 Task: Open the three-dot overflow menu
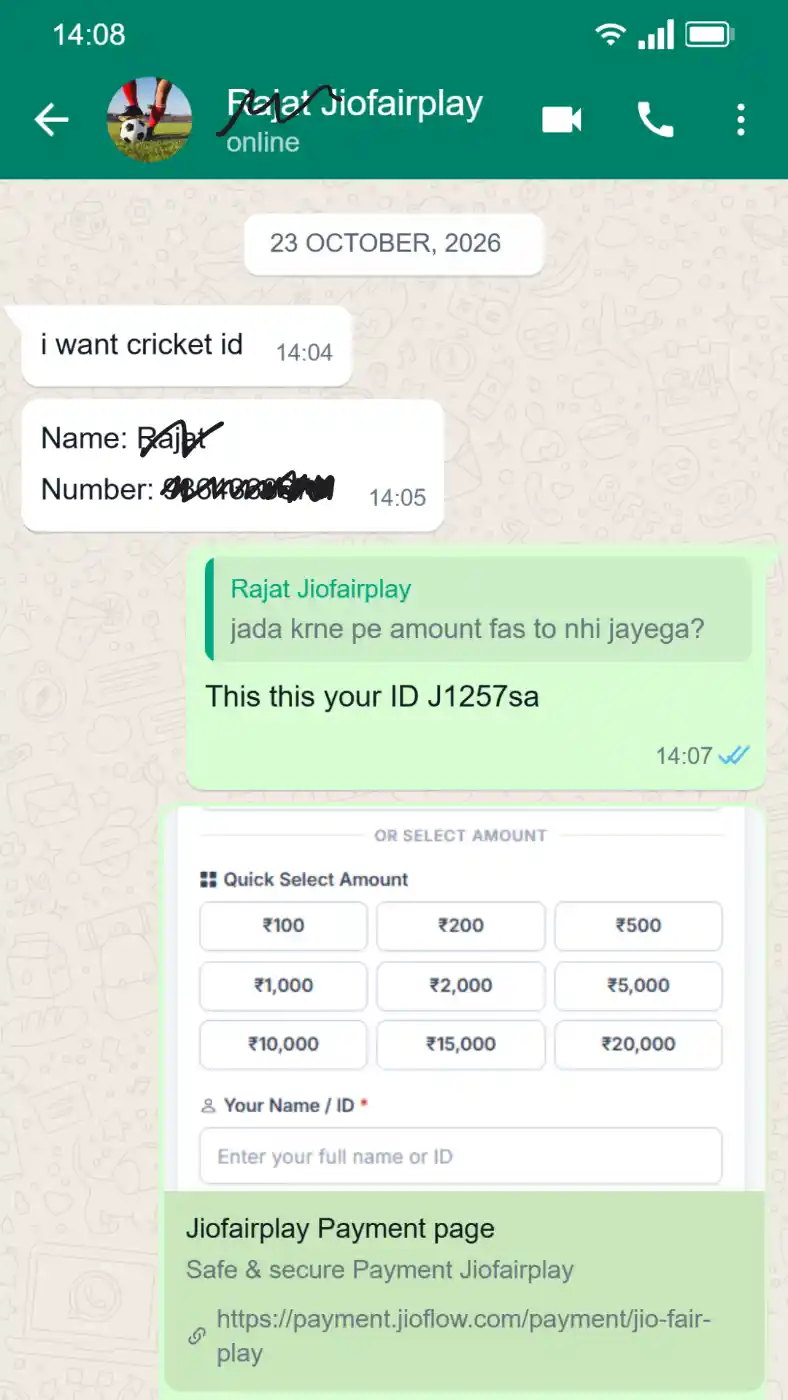[x=740, y=120]
